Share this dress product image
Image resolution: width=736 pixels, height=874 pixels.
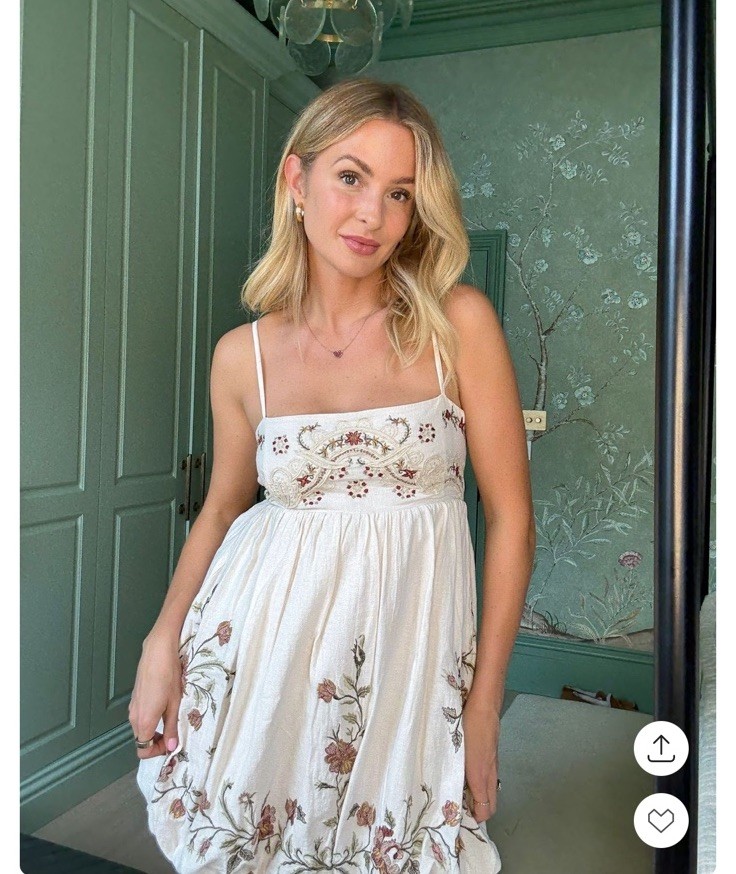click(x=661, y=748)
